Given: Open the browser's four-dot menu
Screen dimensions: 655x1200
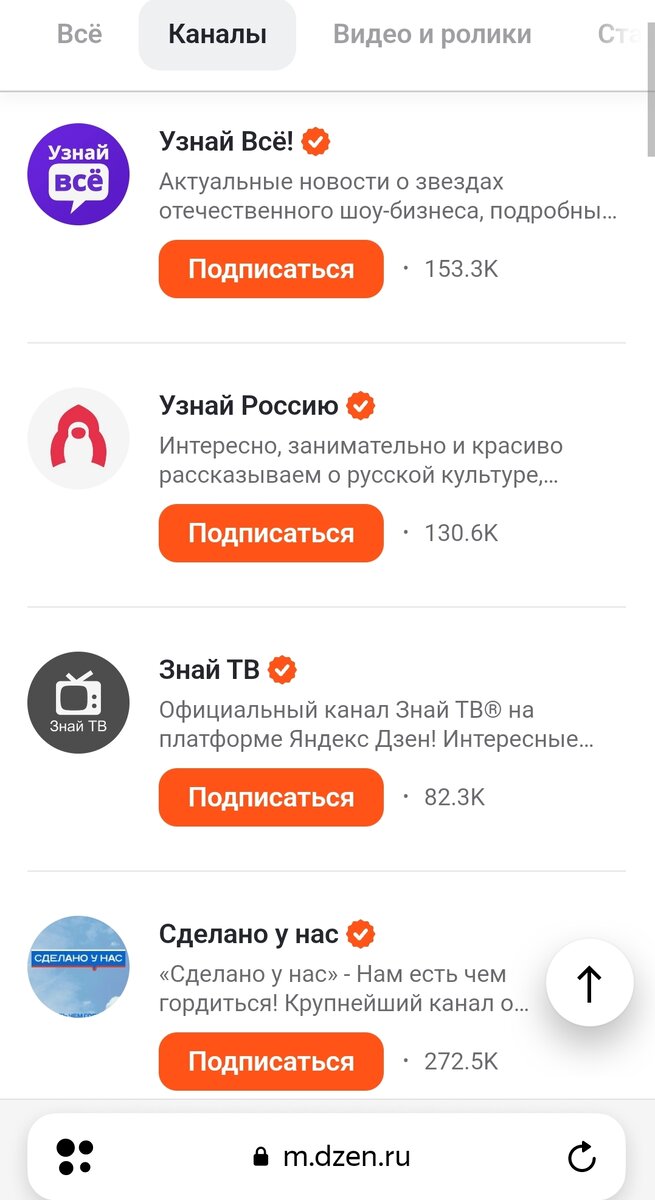Looking at the screenshot, I should (x=75, y=1157).
